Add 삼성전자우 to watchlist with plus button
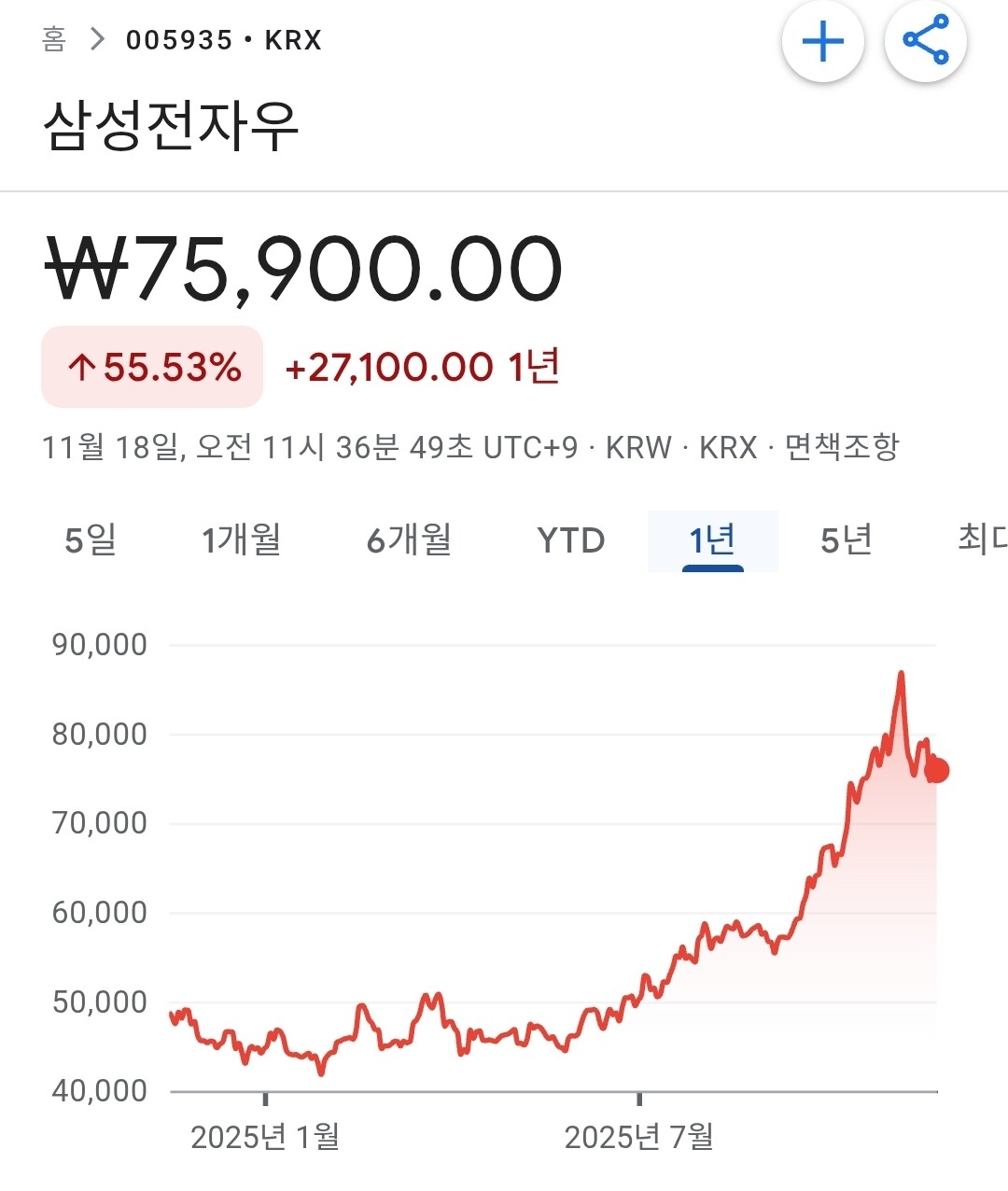The image size is (1008, 1191). point(823,42)
